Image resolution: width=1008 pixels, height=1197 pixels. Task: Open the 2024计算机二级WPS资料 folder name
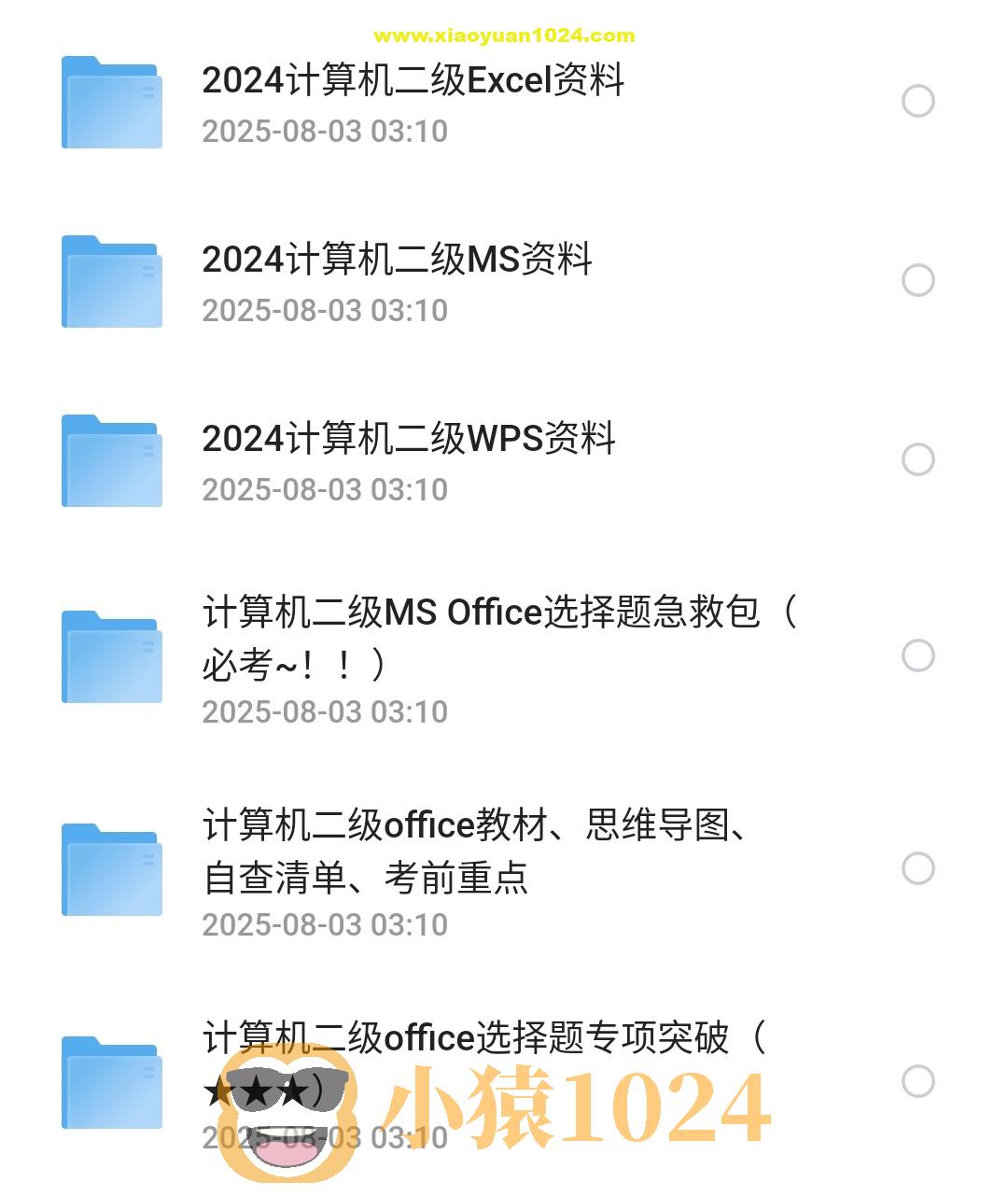409,438
